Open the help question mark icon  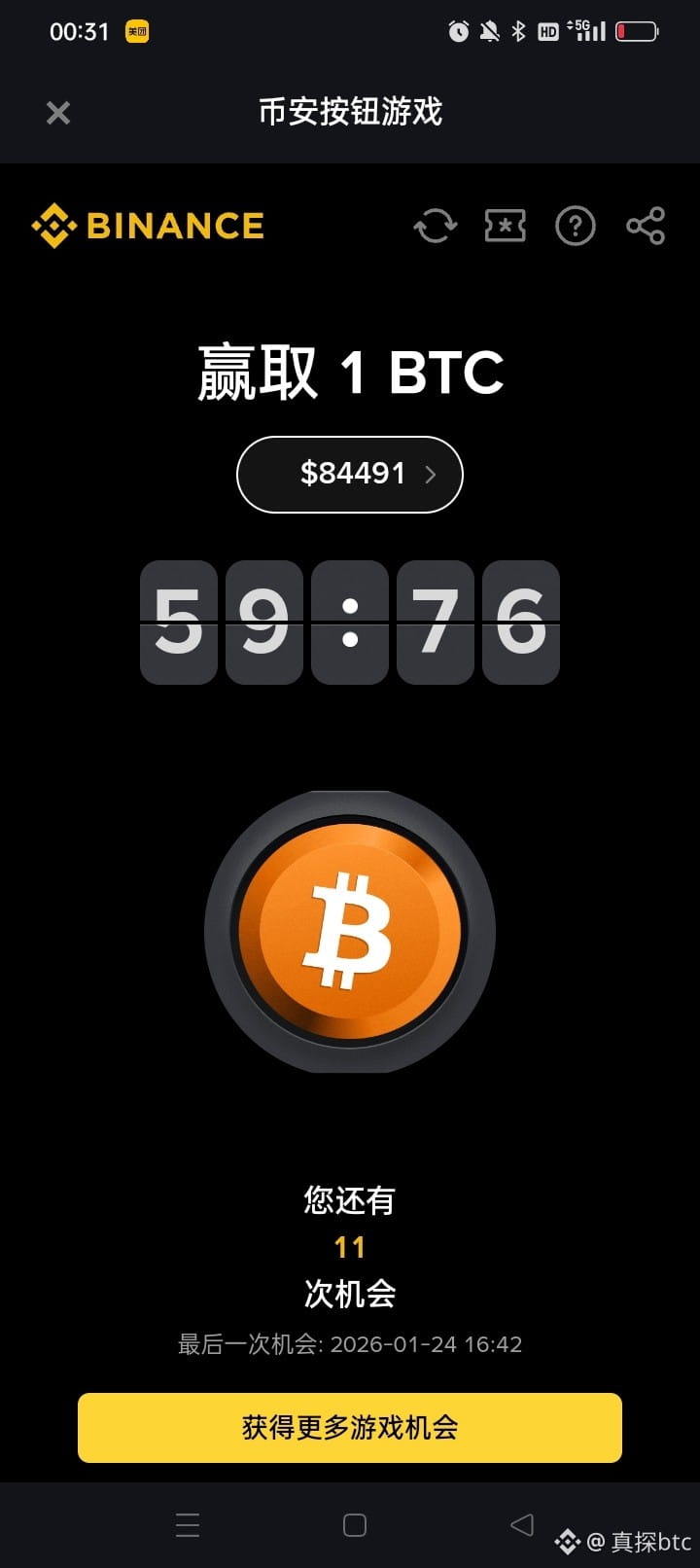[x=575, y=227]
